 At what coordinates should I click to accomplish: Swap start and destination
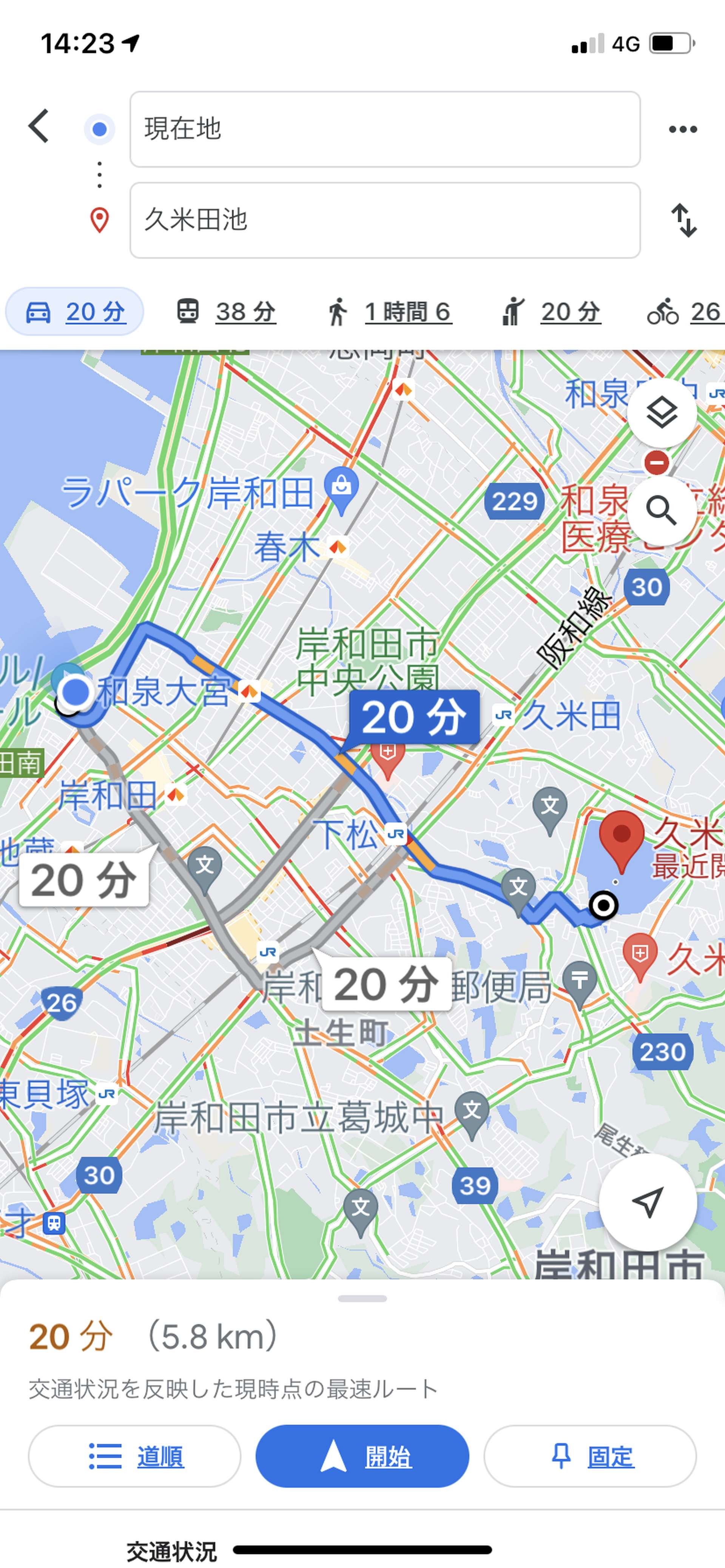pos(683,220)
